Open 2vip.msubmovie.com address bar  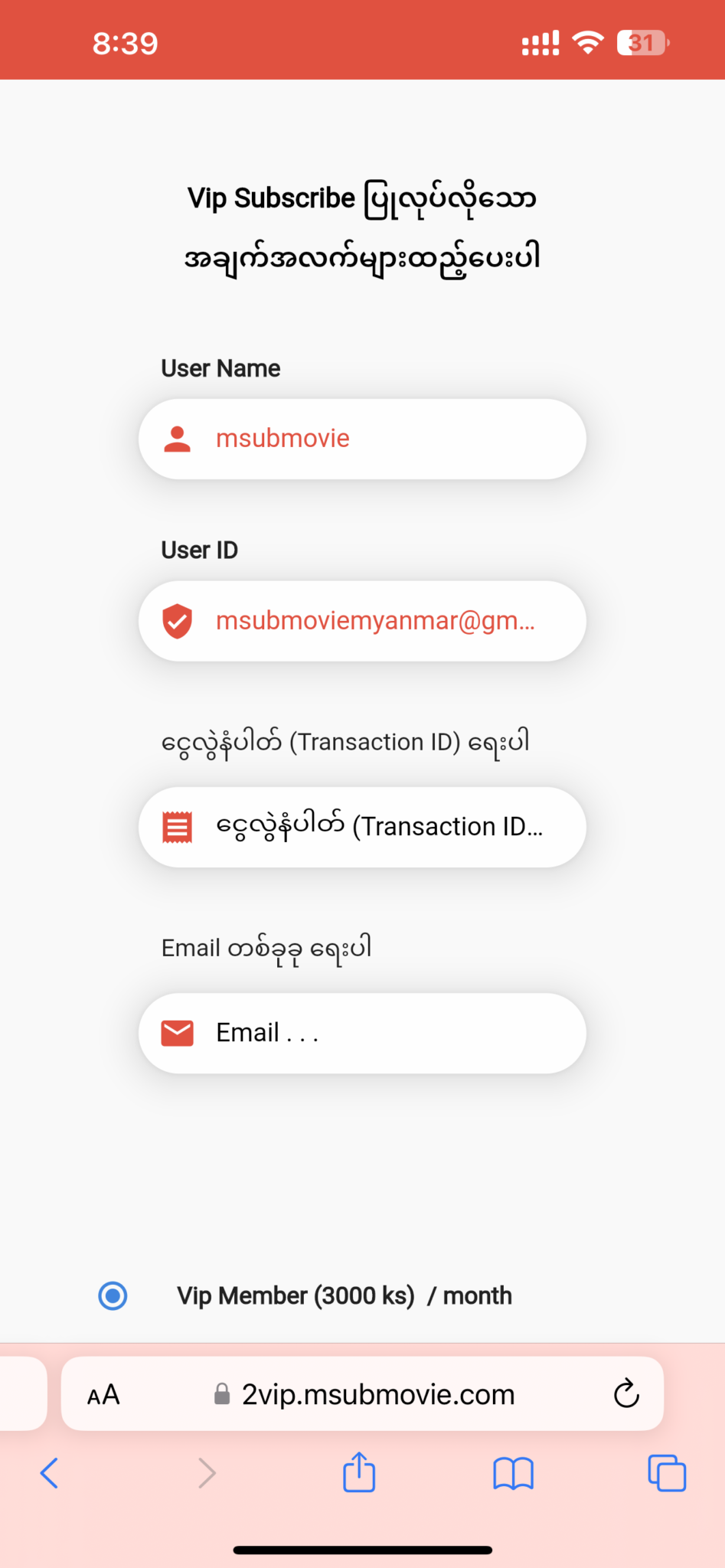377,1393
